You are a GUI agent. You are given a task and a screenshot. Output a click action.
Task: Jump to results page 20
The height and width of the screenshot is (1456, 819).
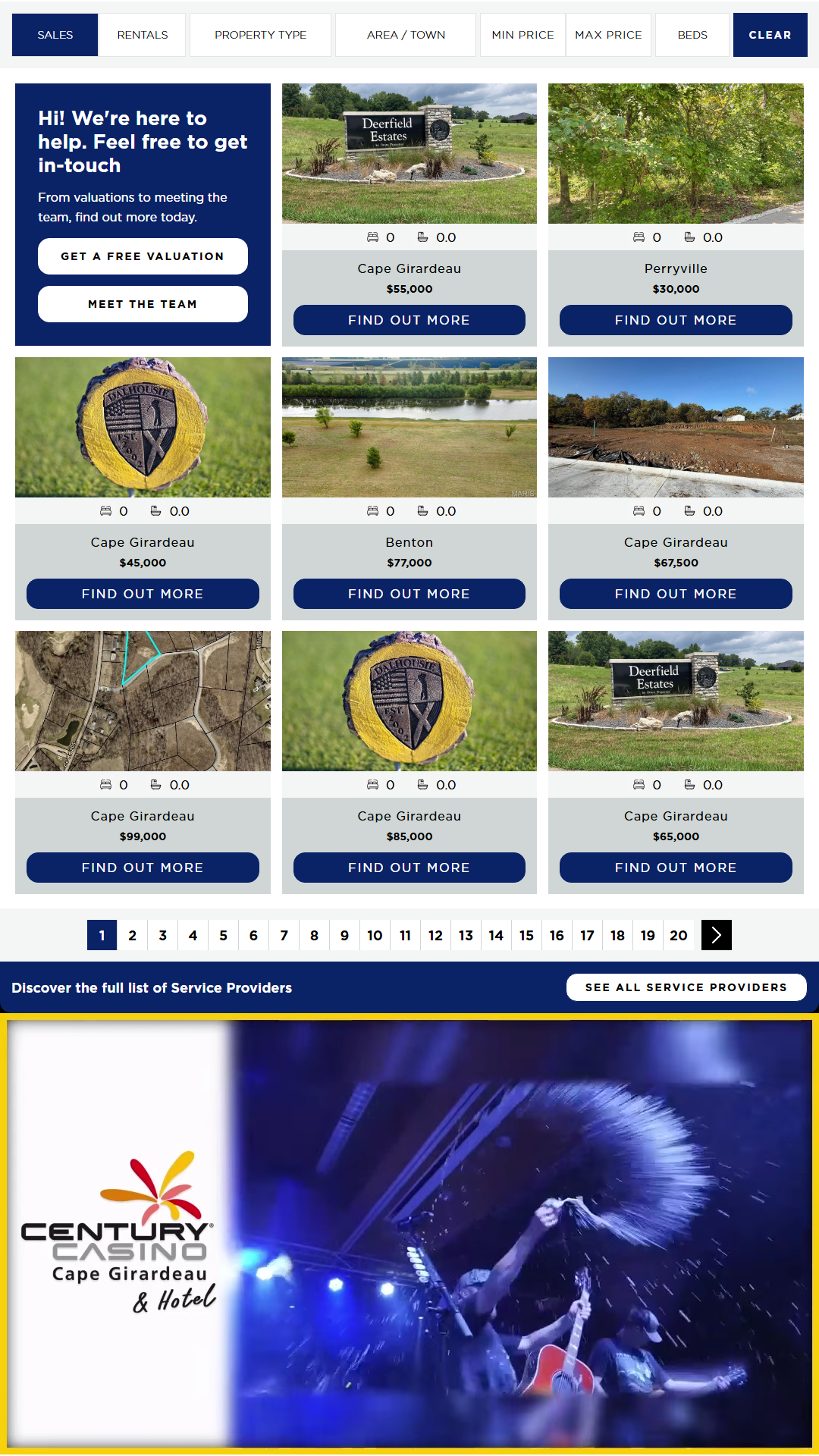[679, 935]
